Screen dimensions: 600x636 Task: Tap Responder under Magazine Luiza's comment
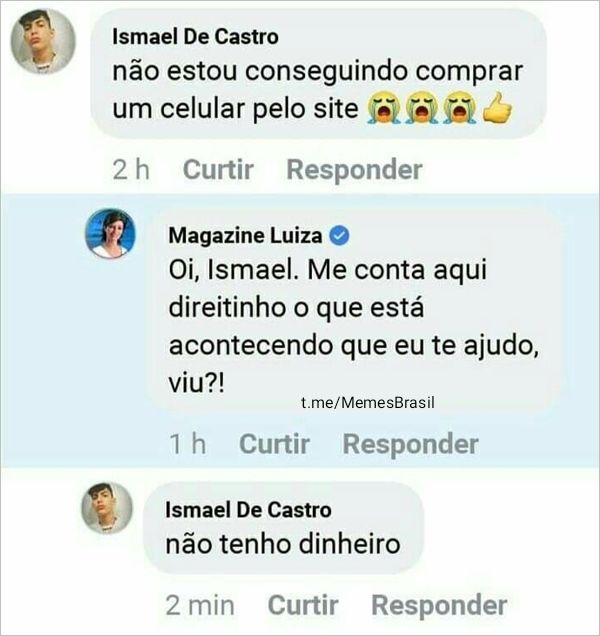[411, 444]
